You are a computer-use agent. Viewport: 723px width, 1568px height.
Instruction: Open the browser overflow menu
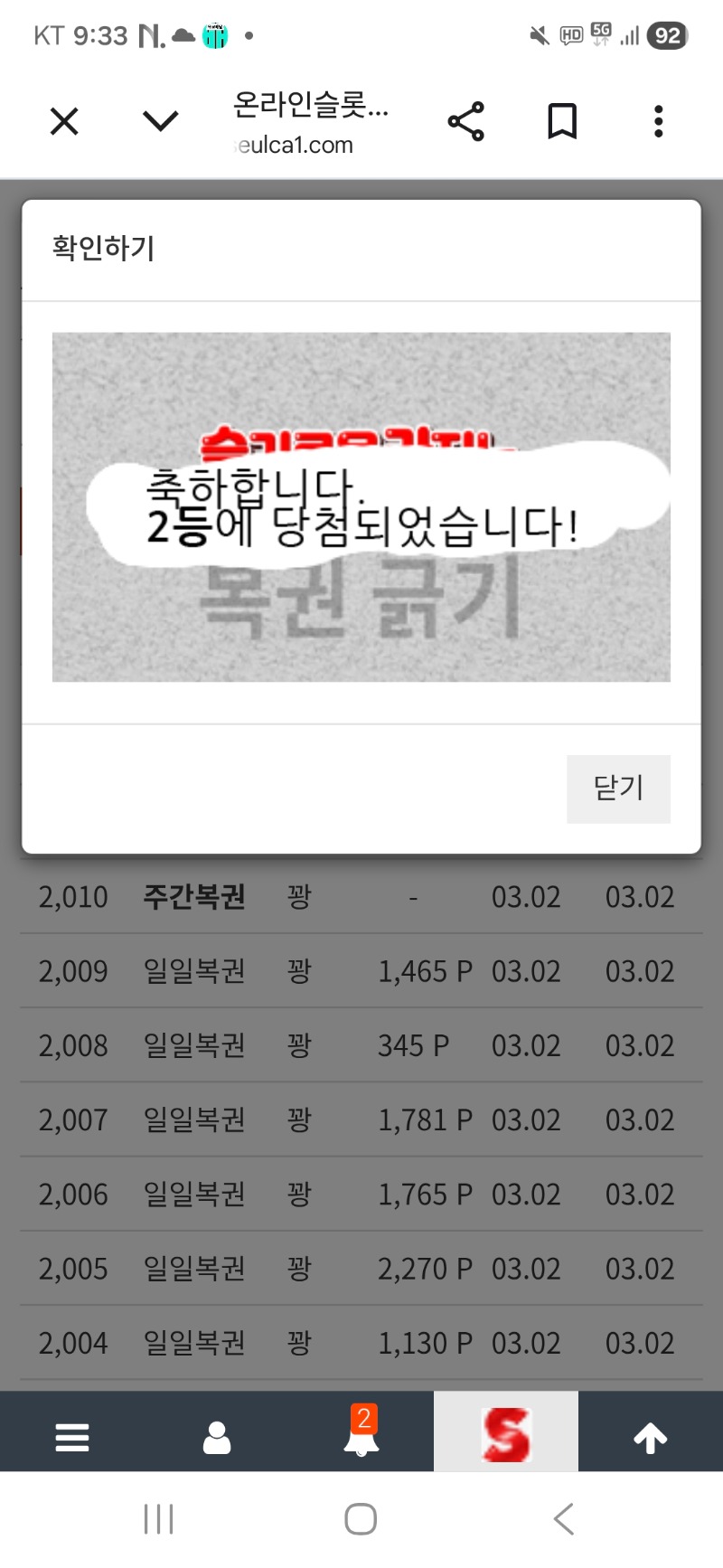click(x=659, y=121)
